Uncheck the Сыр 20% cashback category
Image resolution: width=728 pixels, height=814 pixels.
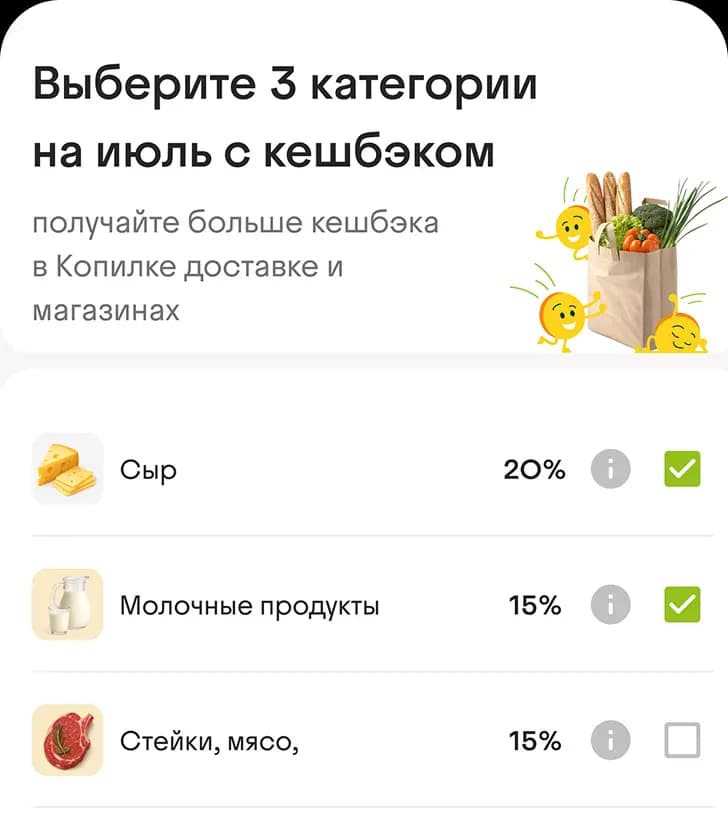[x=682, y=468]
